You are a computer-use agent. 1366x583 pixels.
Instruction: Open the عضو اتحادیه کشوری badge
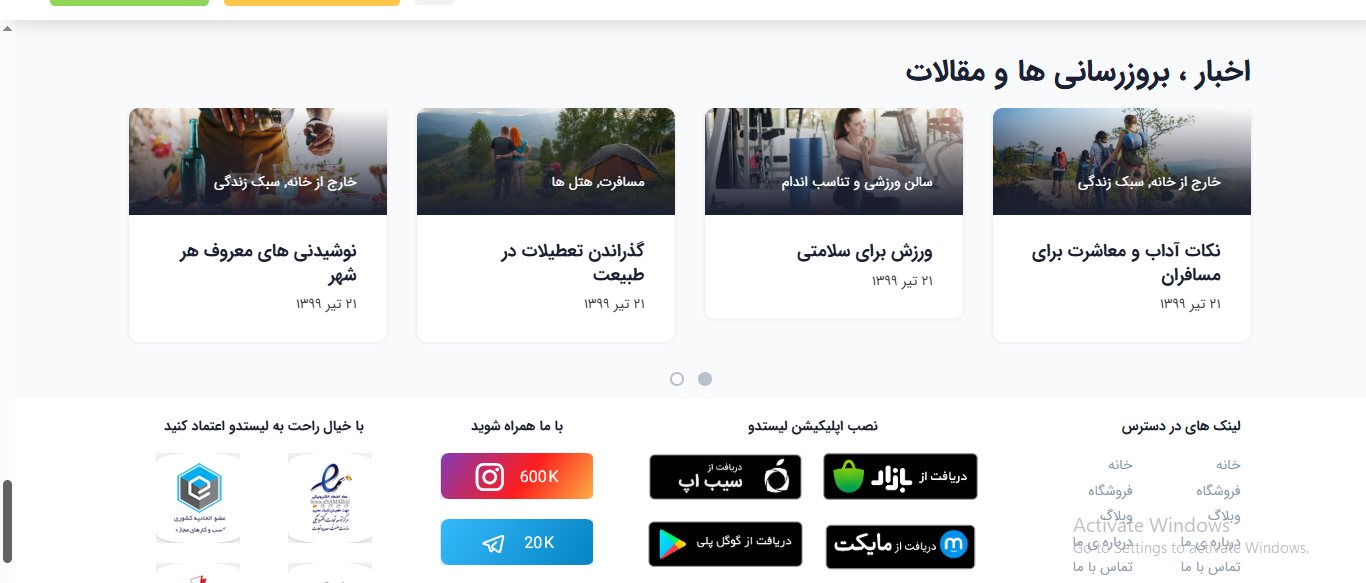(x=198, y=497)
